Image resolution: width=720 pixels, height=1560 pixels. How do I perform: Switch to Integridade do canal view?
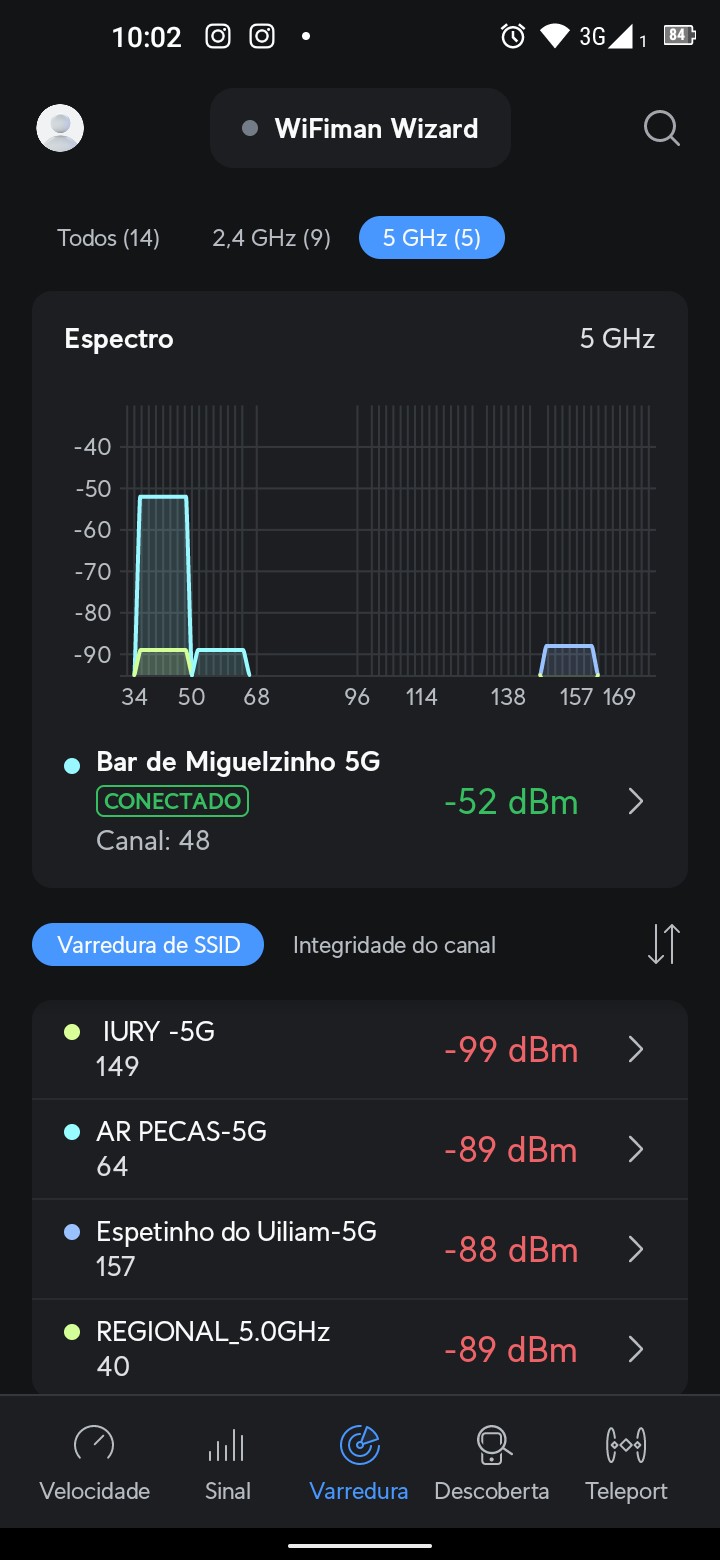(x=394, y=945)
